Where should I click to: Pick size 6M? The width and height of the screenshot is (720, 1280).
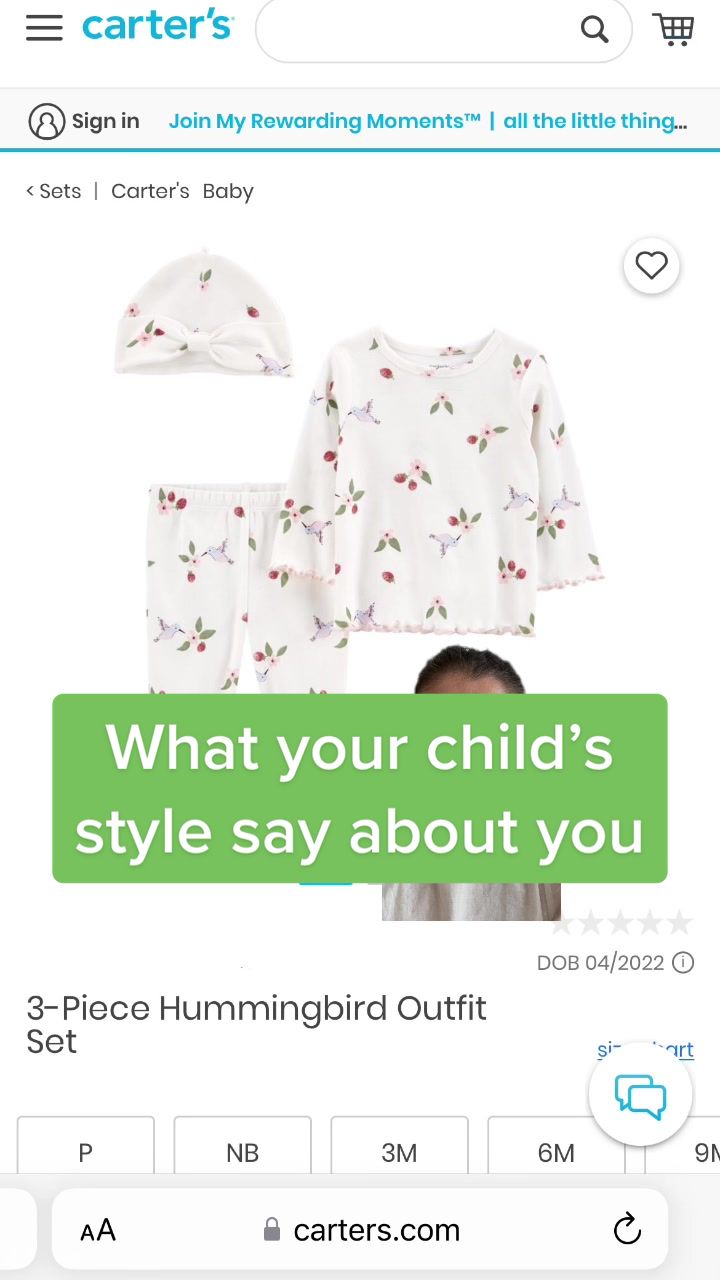pyautogui.click(x=556, y=1152)
